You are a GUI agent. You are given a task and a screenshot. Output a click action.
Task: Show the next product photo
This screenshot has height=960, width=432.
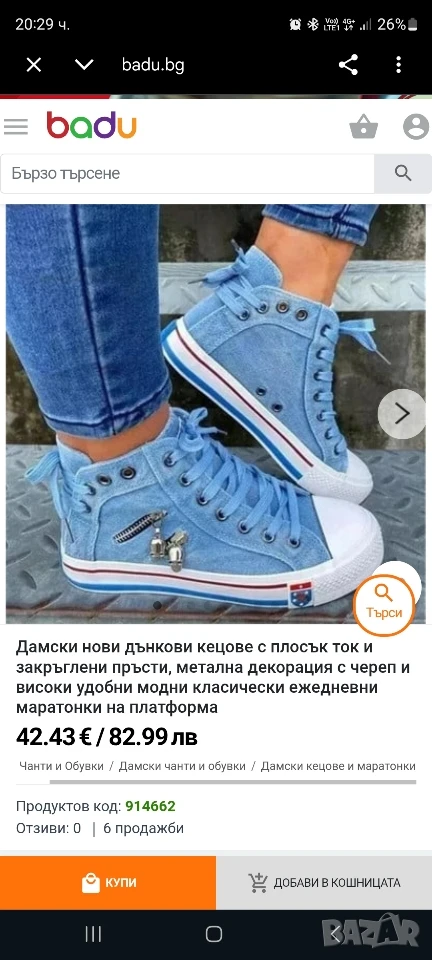pos(402,414)
